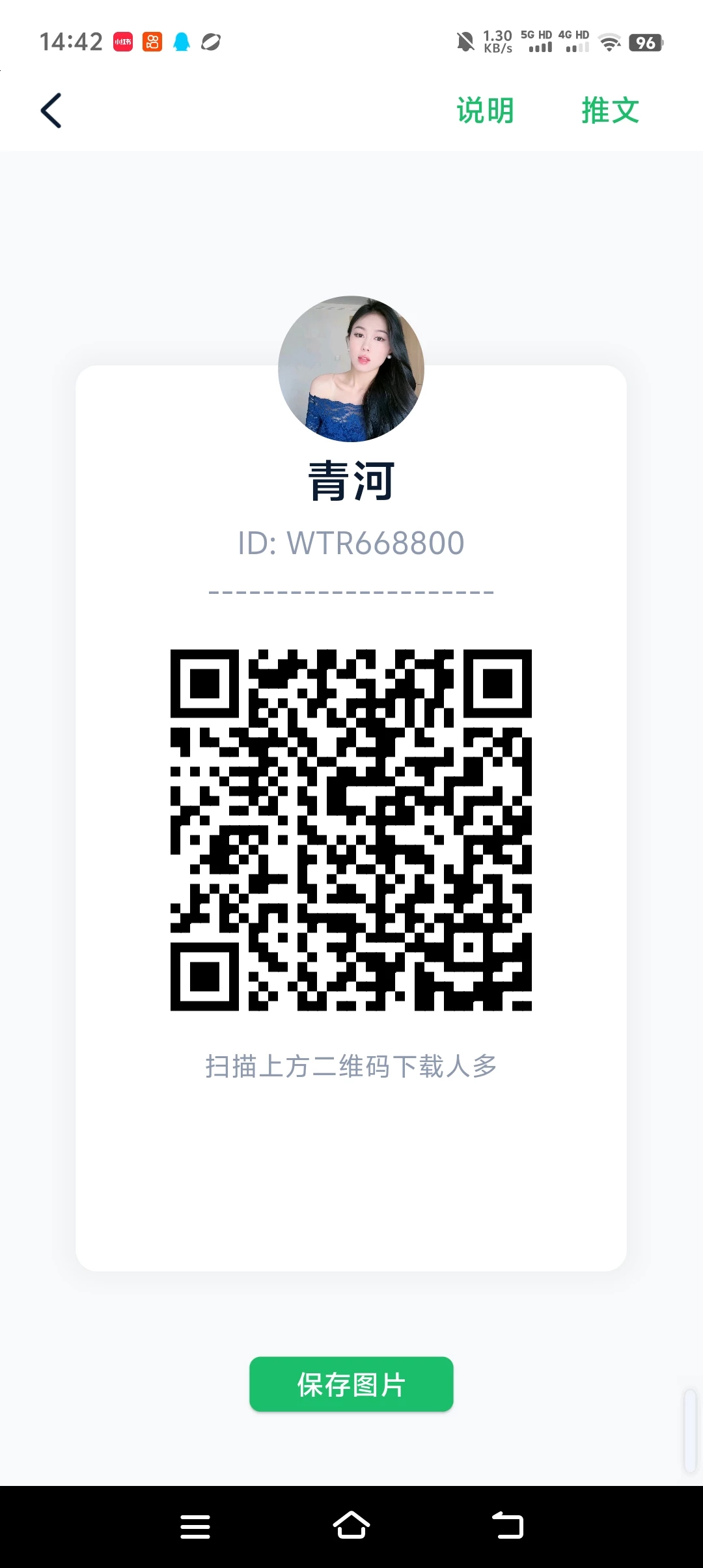Tap the battery indicator showing 96

tap(646, 43)
